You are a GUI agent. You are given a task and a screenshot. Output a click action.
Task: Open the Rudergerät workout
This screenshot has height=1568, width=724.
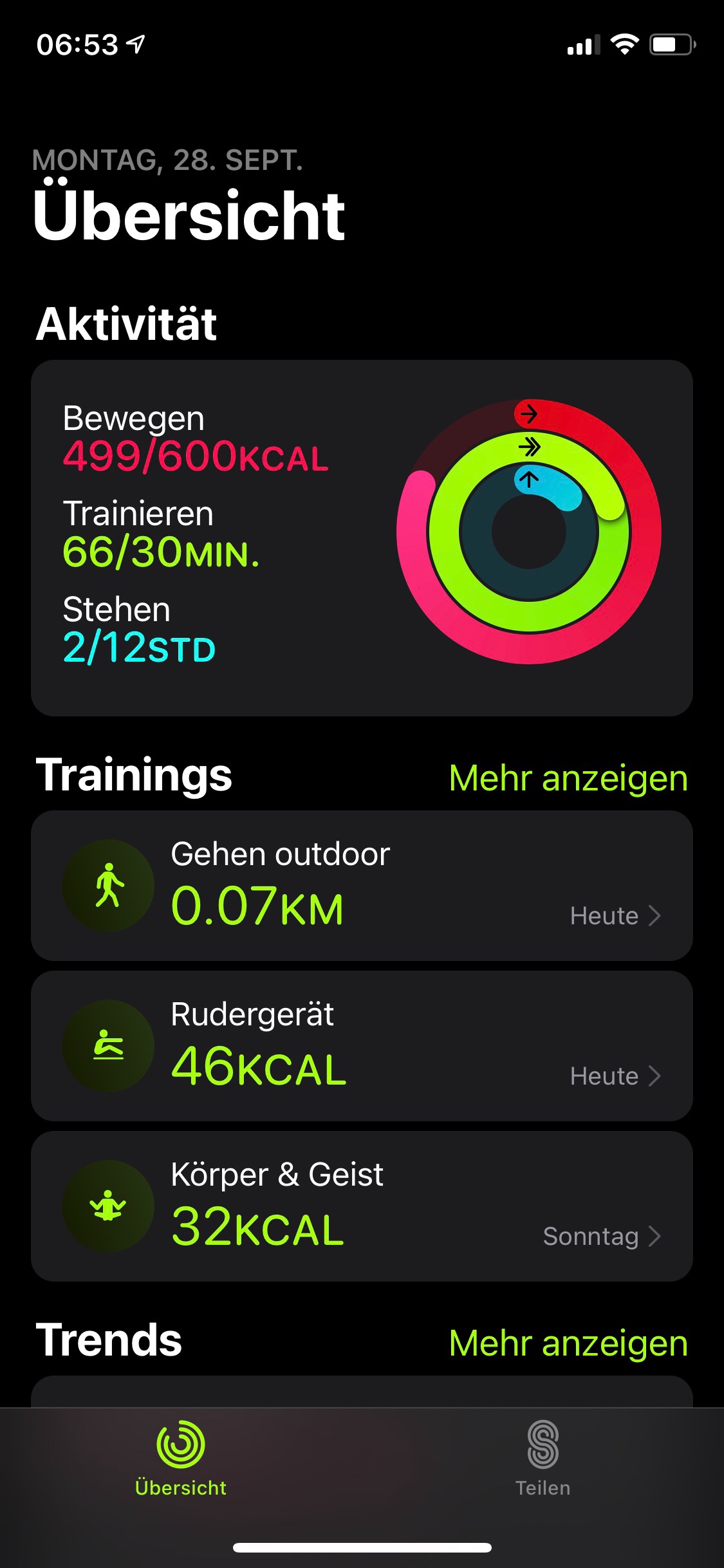(x=362, y=1045)
